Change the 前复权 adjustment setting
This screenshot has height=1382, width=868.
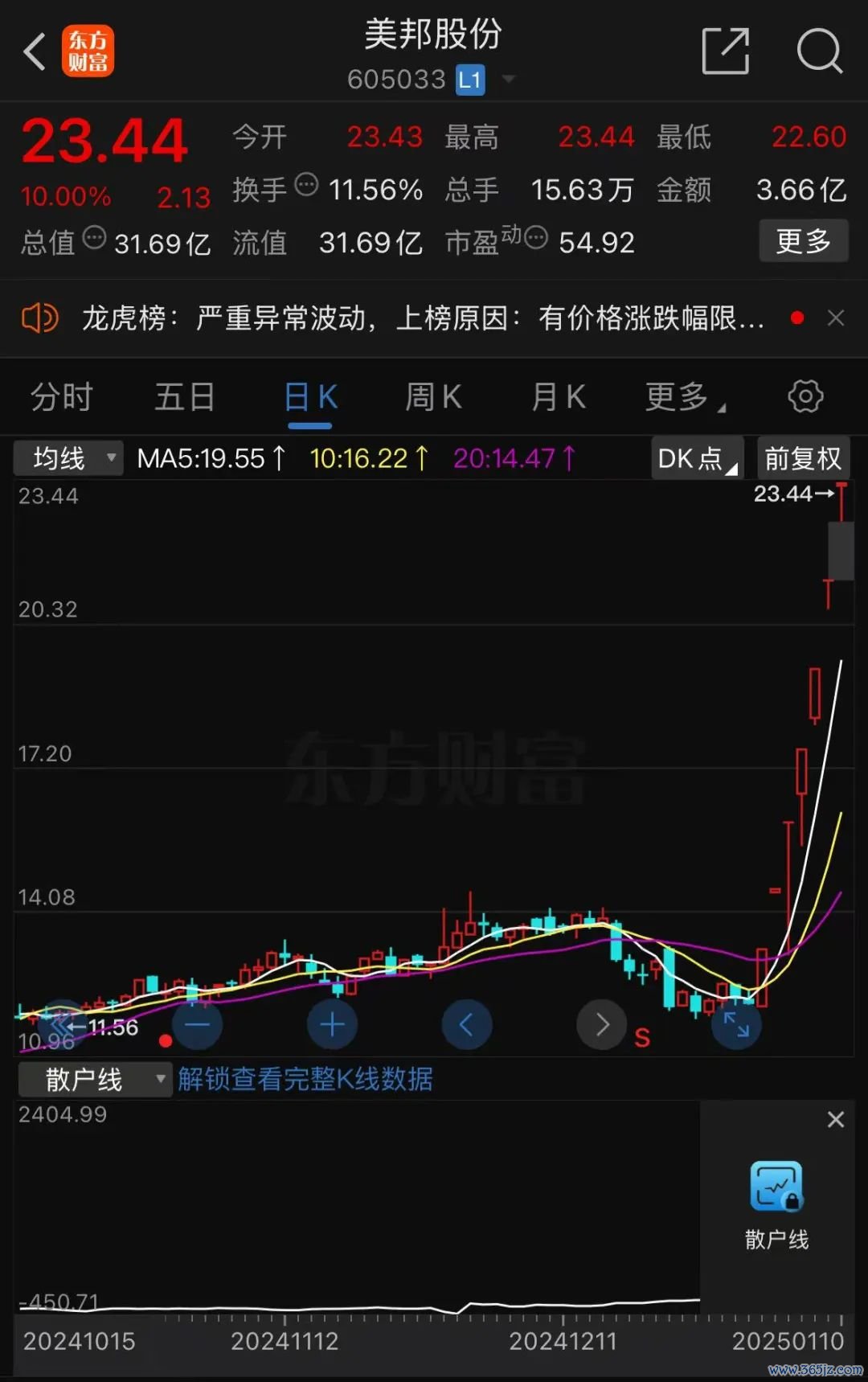coord(802,458)
